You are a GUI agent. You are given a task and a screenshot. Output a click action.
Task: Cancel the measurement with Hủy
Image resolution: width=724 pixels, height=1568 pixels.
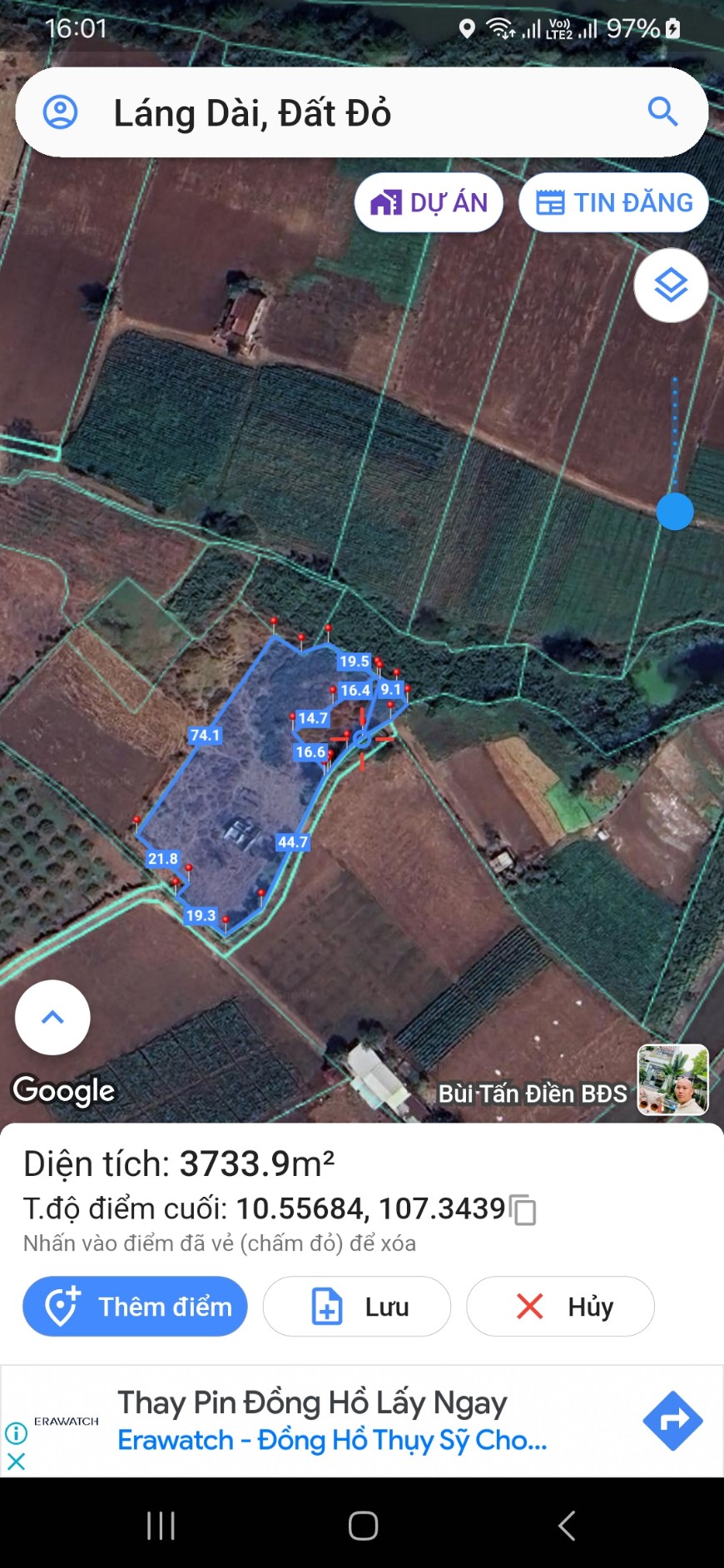(560, 1306)
